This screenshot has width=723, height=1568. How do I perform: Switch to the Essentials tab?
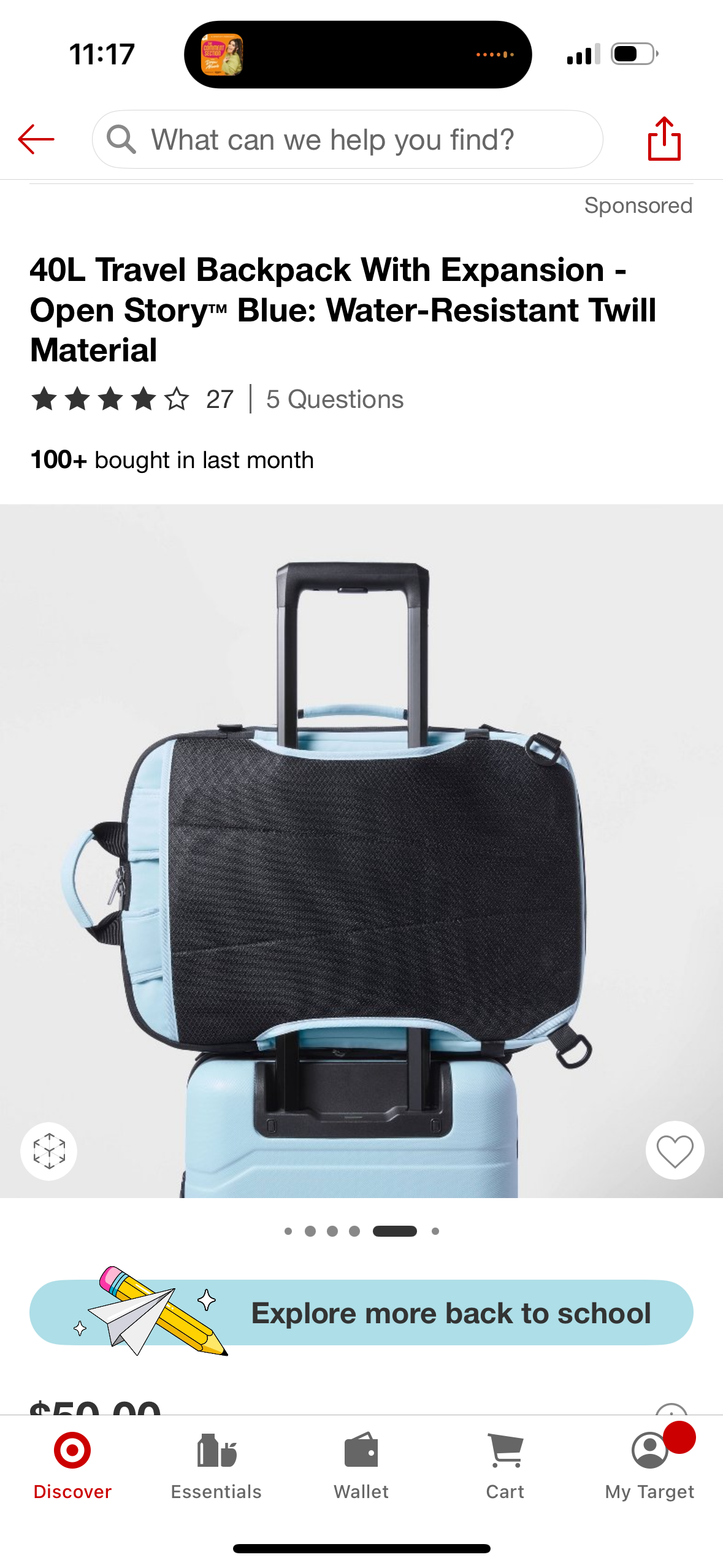(216, 1466)
